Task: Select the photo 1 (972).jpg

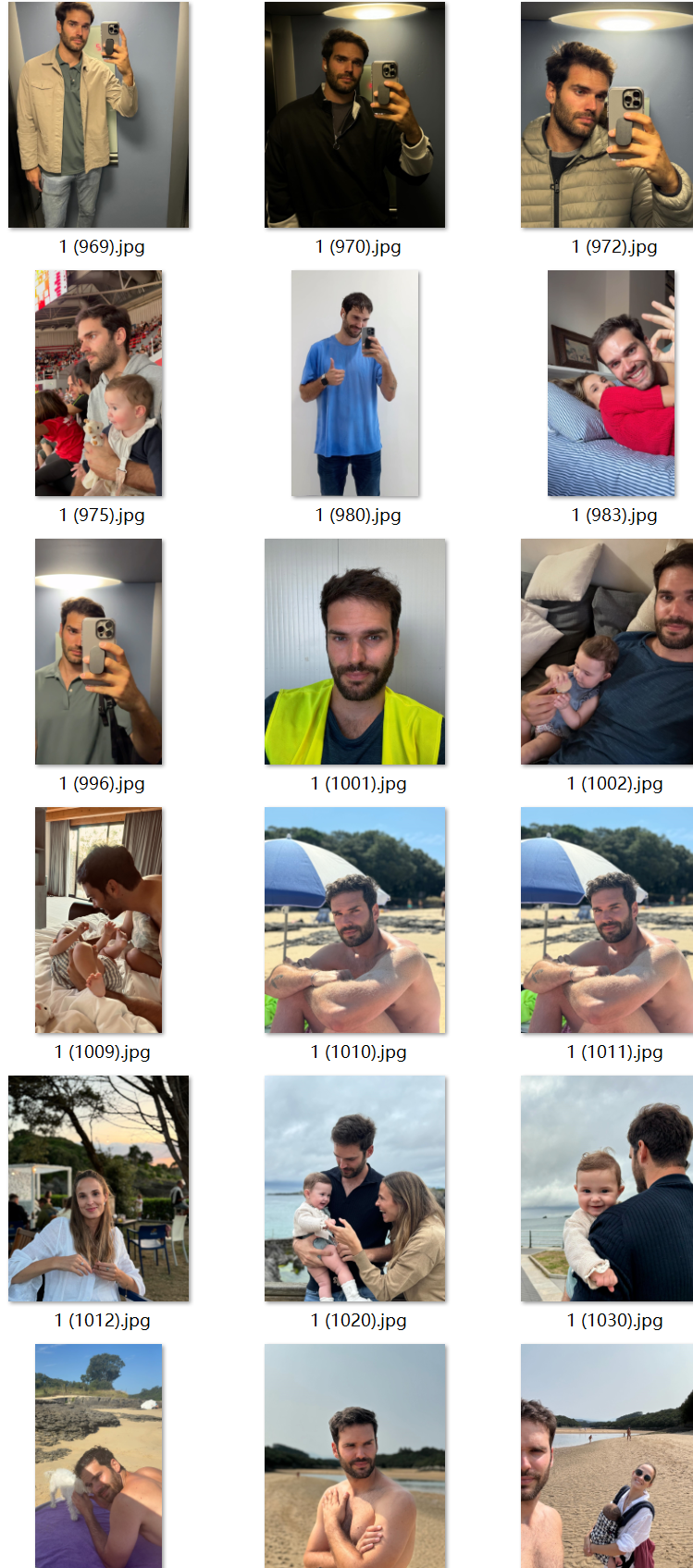Action: 606,115
